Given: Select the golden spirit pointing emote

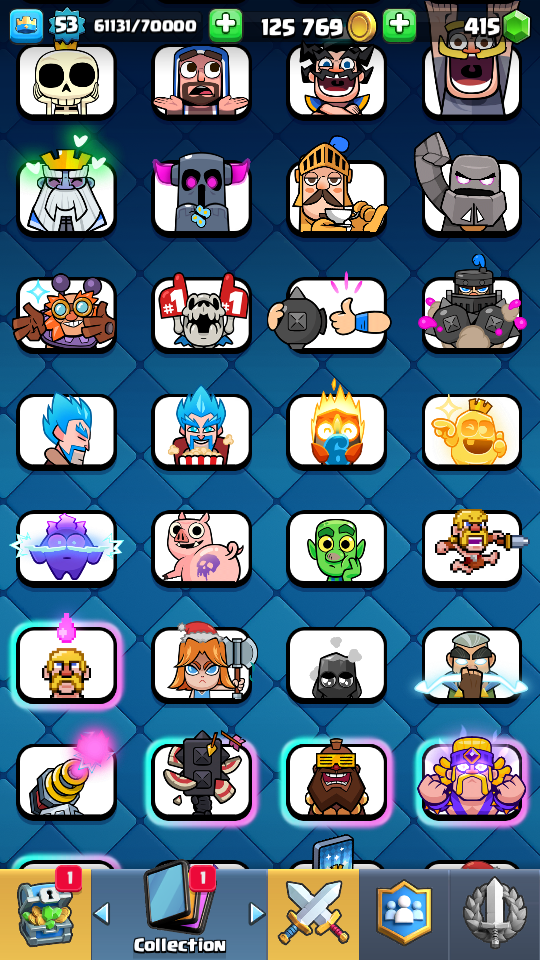Looking at the screenshot, I should click(472, 431).
